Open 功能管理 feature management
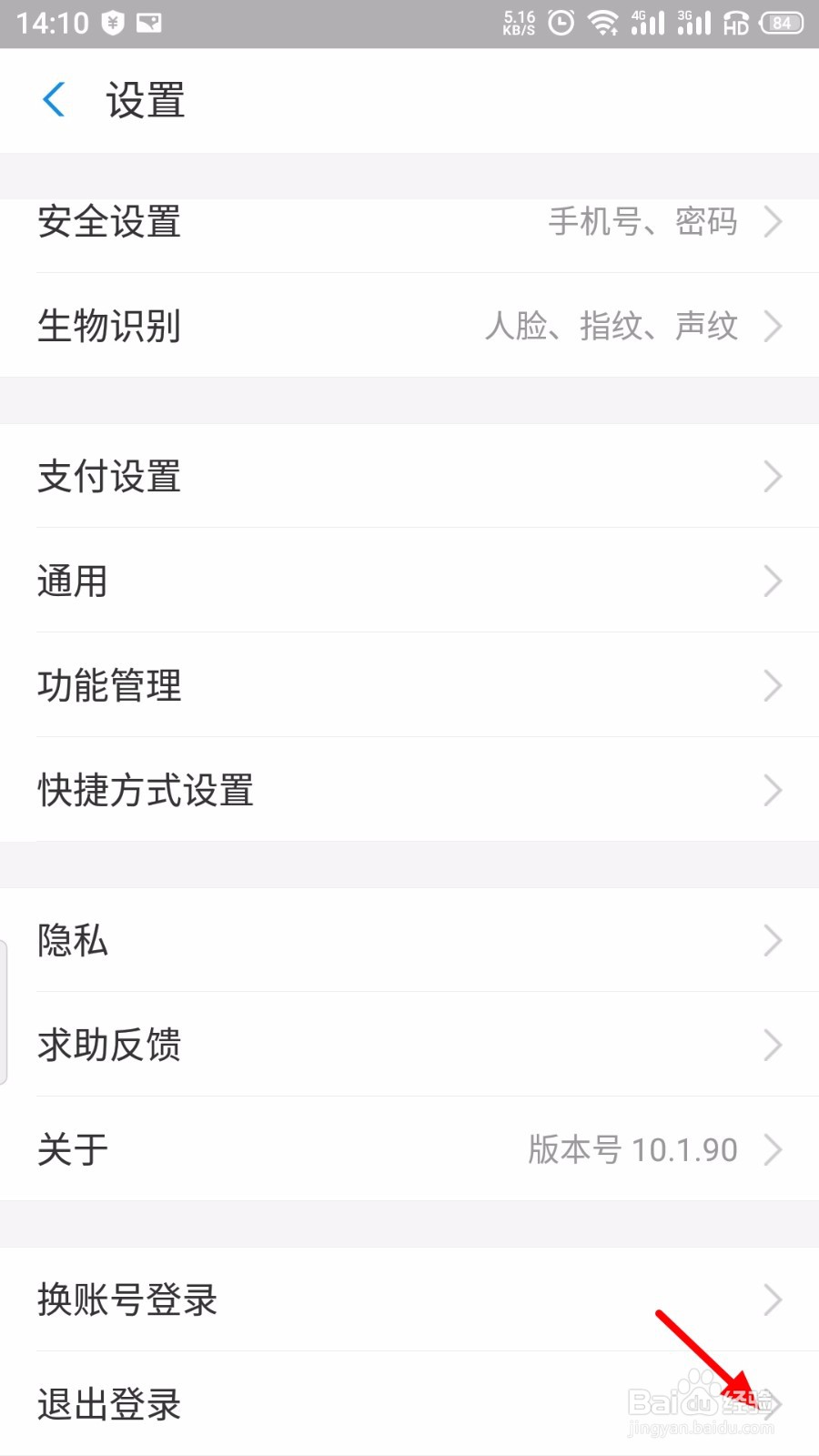This screenshot has height=1456, width=819. point(409,686)
